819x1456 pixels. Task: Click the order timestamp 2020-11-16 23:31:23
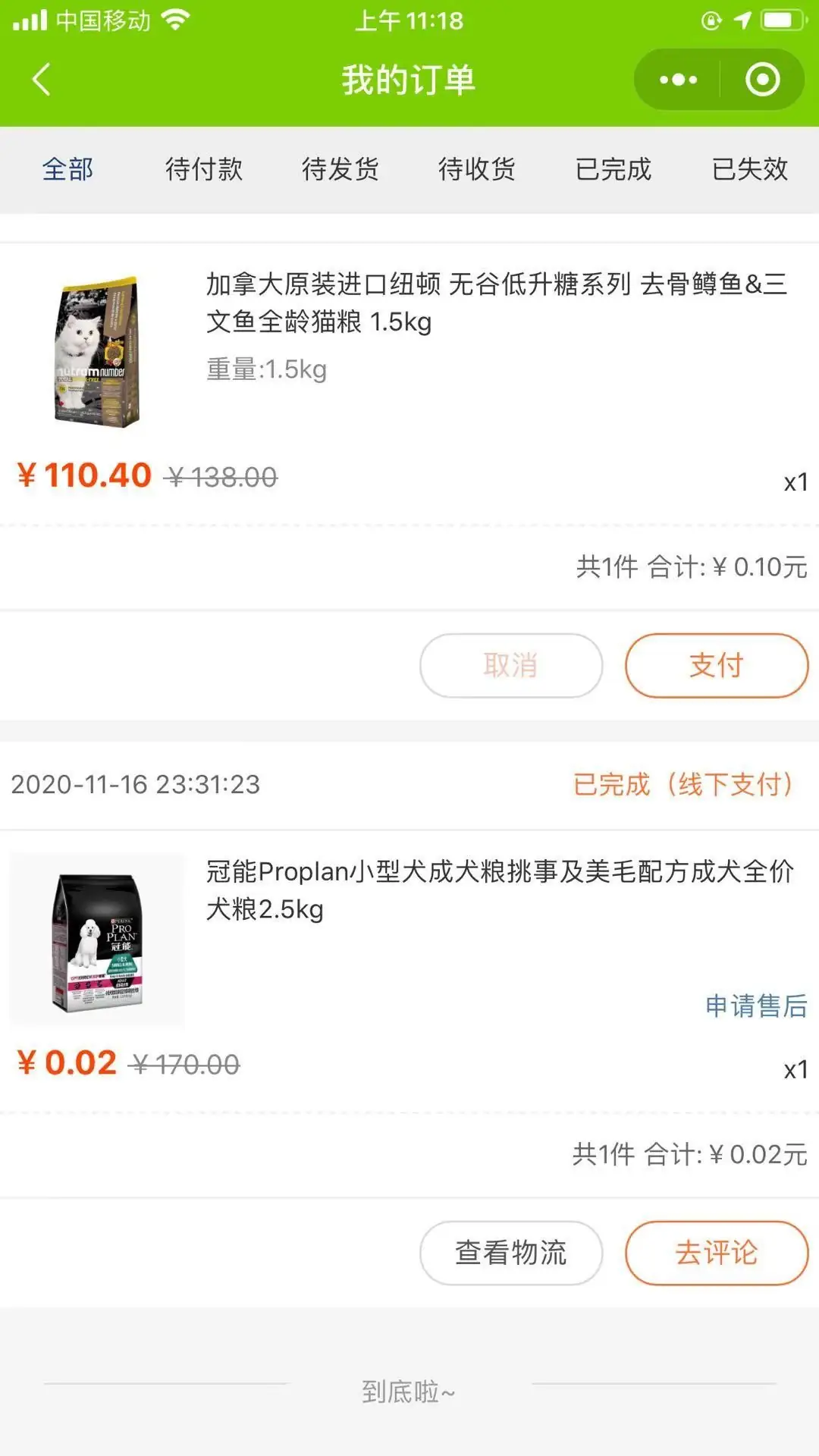click(136, 786)
